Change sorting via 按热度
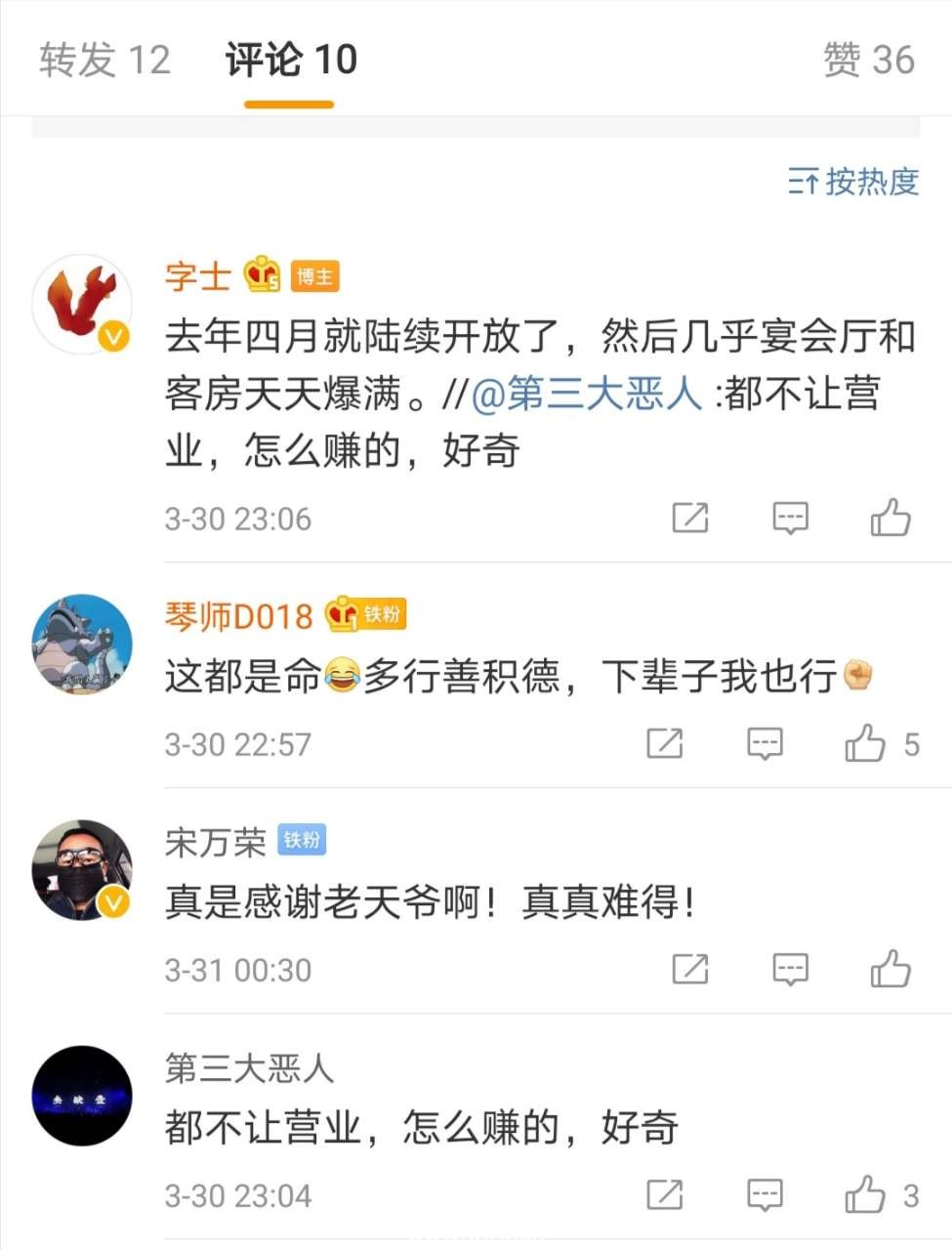Viewport: 952px width, 1250px height. tap(854, 182)
